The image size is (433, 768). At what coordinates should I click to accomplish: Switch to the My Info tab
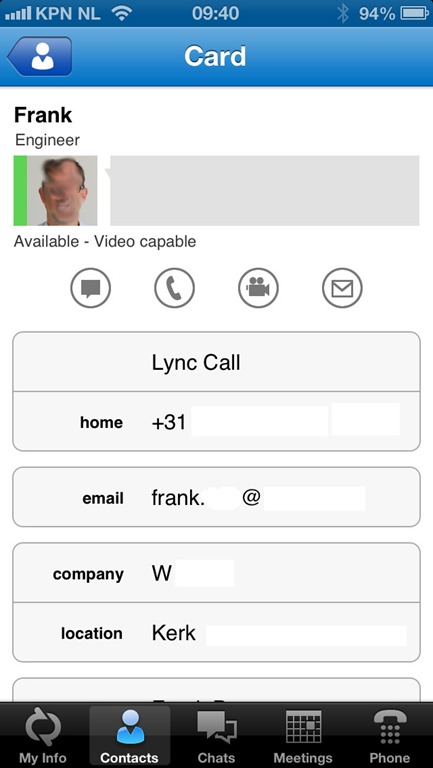(x=43, y=736)
